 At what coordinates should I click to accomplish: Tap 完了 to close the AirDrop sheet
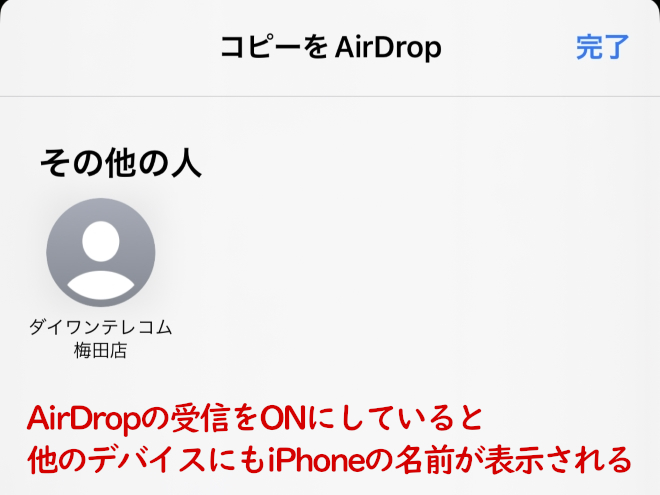[602, 47]
